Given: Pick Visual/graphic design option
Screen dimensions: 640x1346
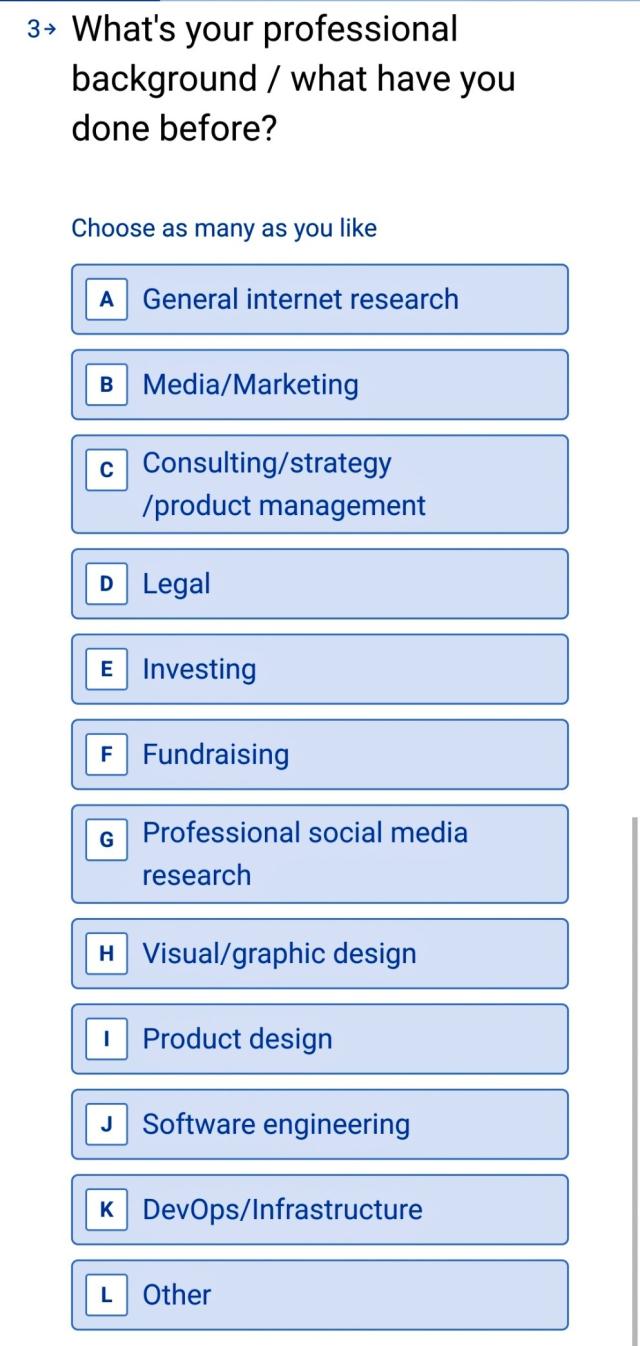Looking at the screenshot, I should coord(319,954).
